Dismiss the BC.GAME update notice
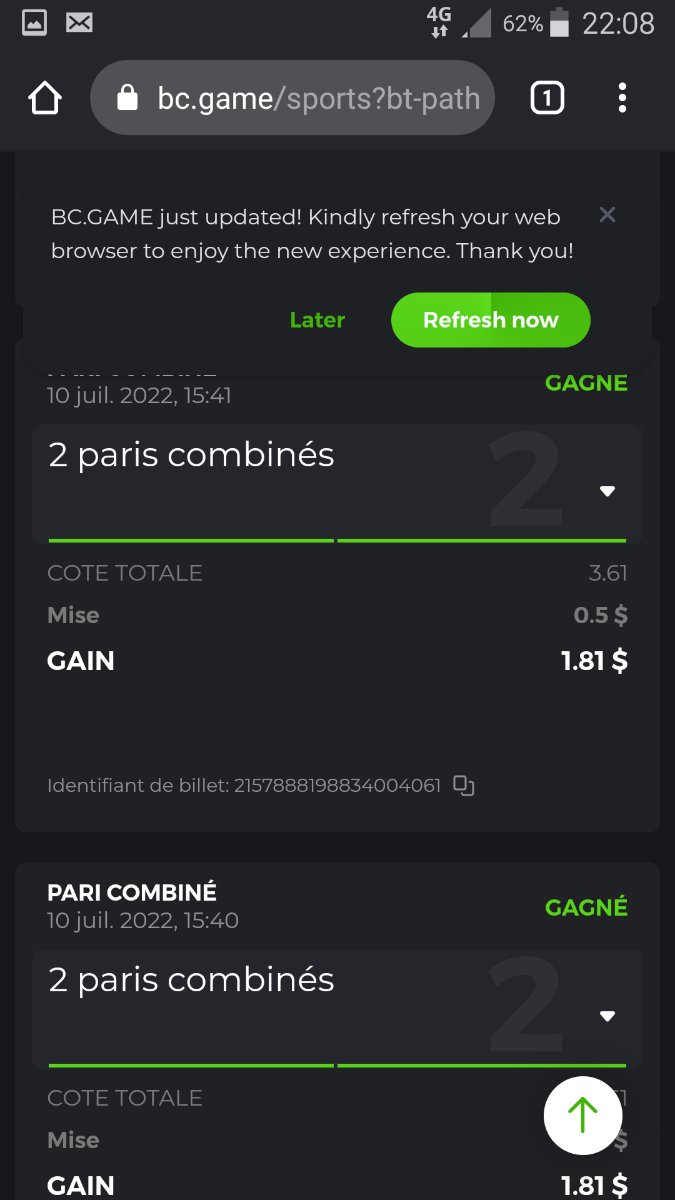 pos(607,215)
